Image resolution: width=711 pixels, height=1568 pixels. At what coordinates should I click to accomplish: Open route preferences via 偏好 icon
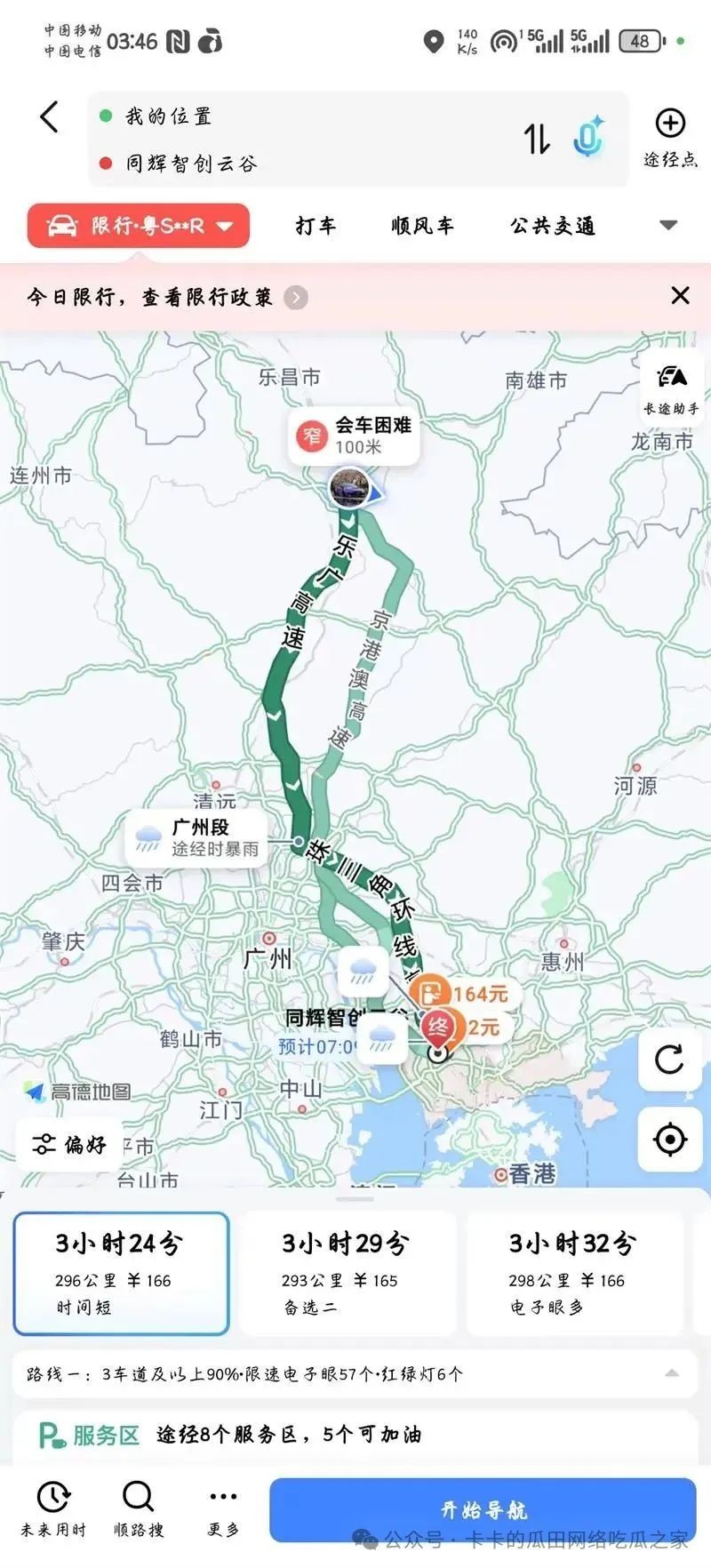pyautogui.click(x=67, y=1144)
